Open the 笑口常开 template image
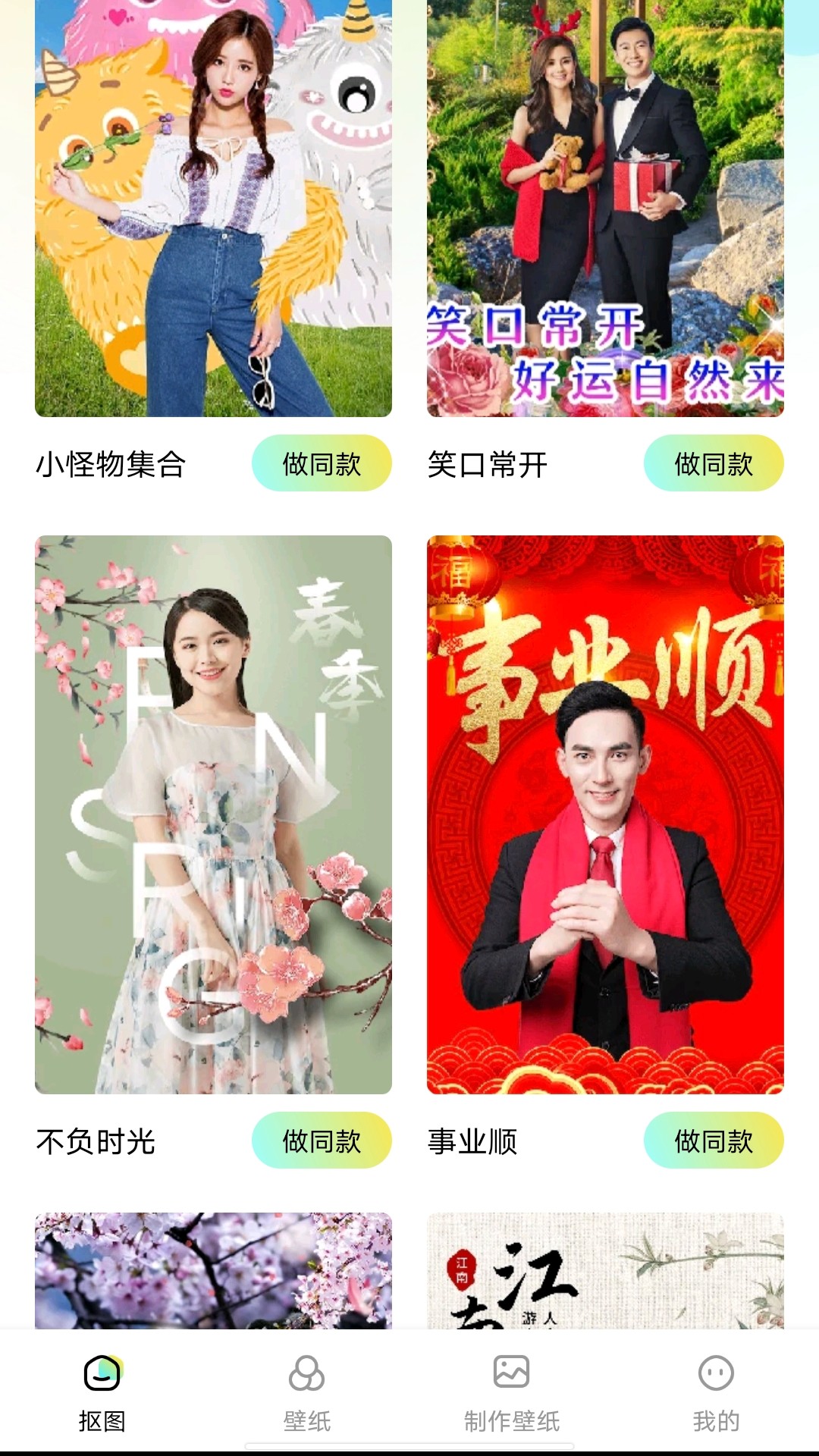The width and height of the screenshot is (819, 1456). [x=605, y=209]
